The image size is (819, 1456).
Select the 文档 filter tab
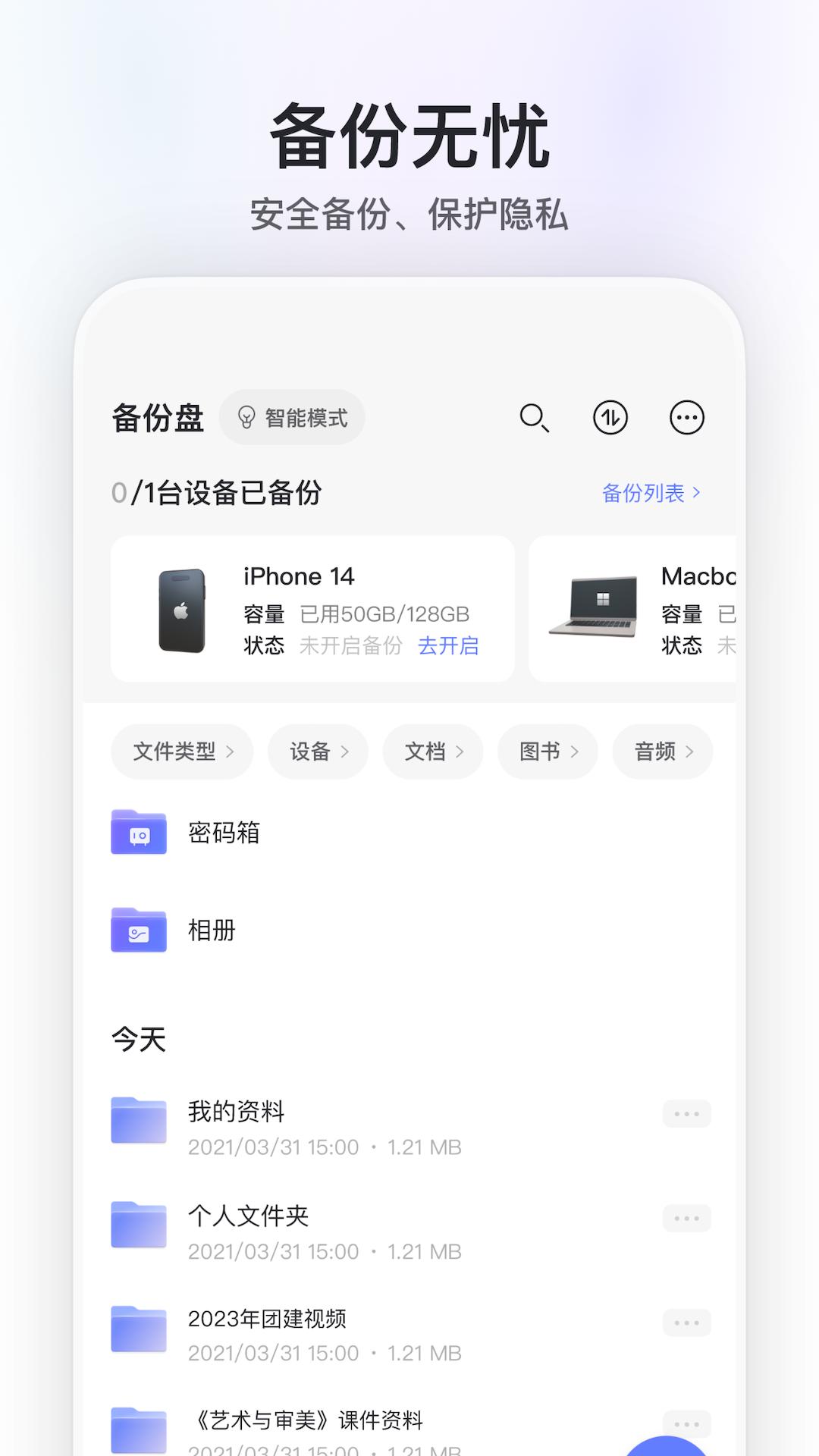click(x=432, y=752)
